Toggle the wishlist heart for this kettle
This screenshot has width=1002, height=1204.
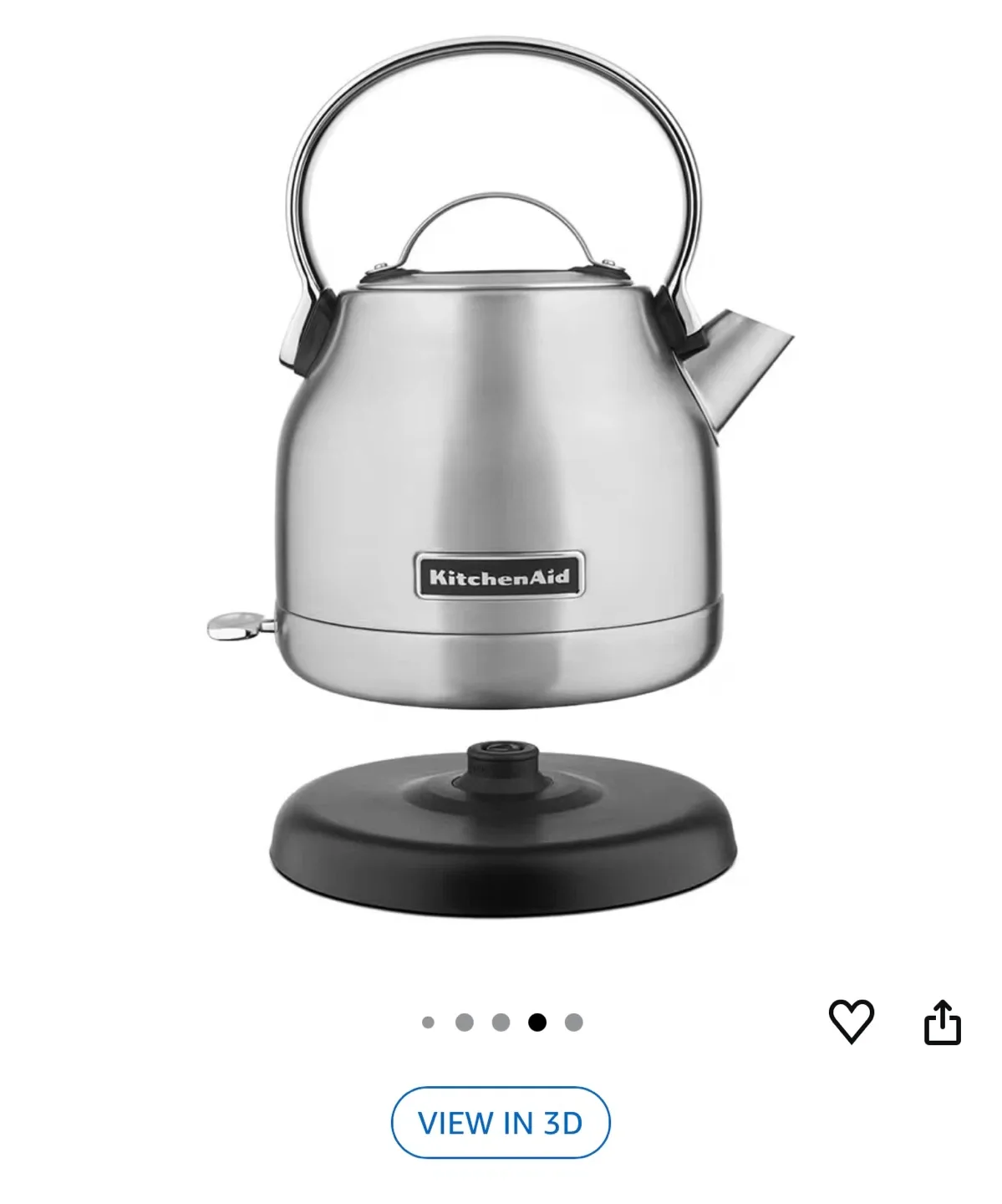tap(852, 1021)
